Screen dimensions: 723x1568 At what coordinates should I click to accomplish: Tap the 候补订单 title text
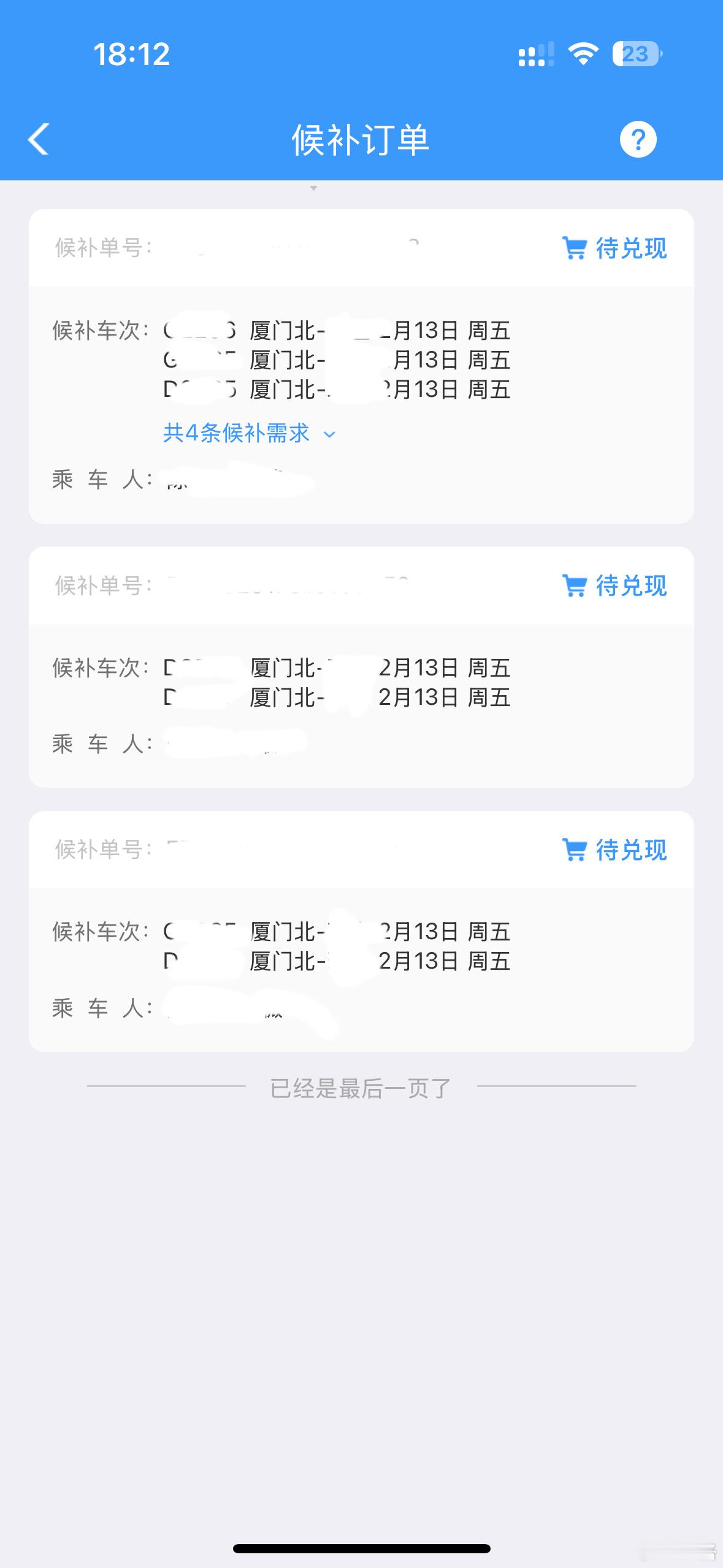[x=361, y=140]
